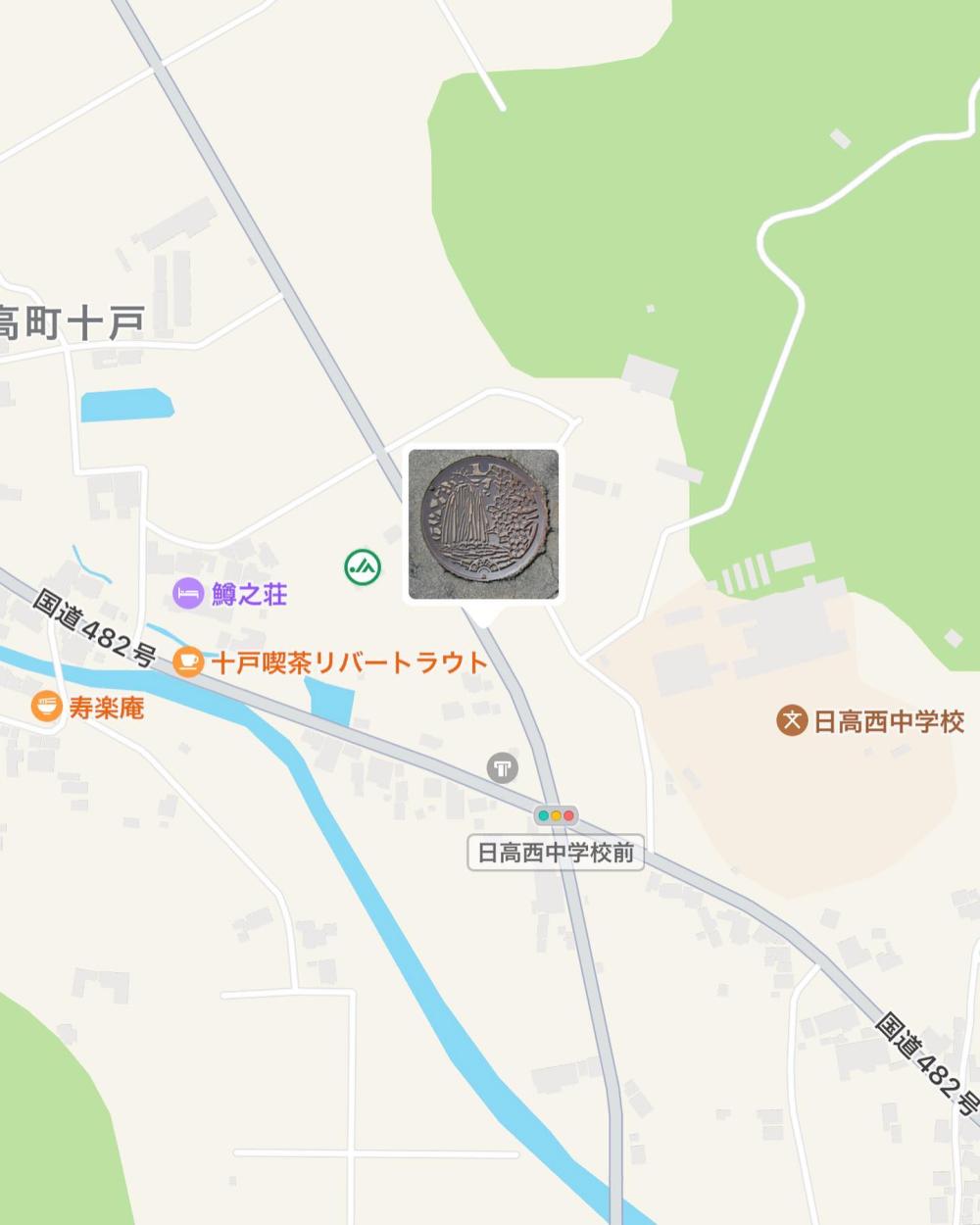Tap the green mountain landmark marker
The width and height of the screenshot is (980, 1225).
coord(363,566)
